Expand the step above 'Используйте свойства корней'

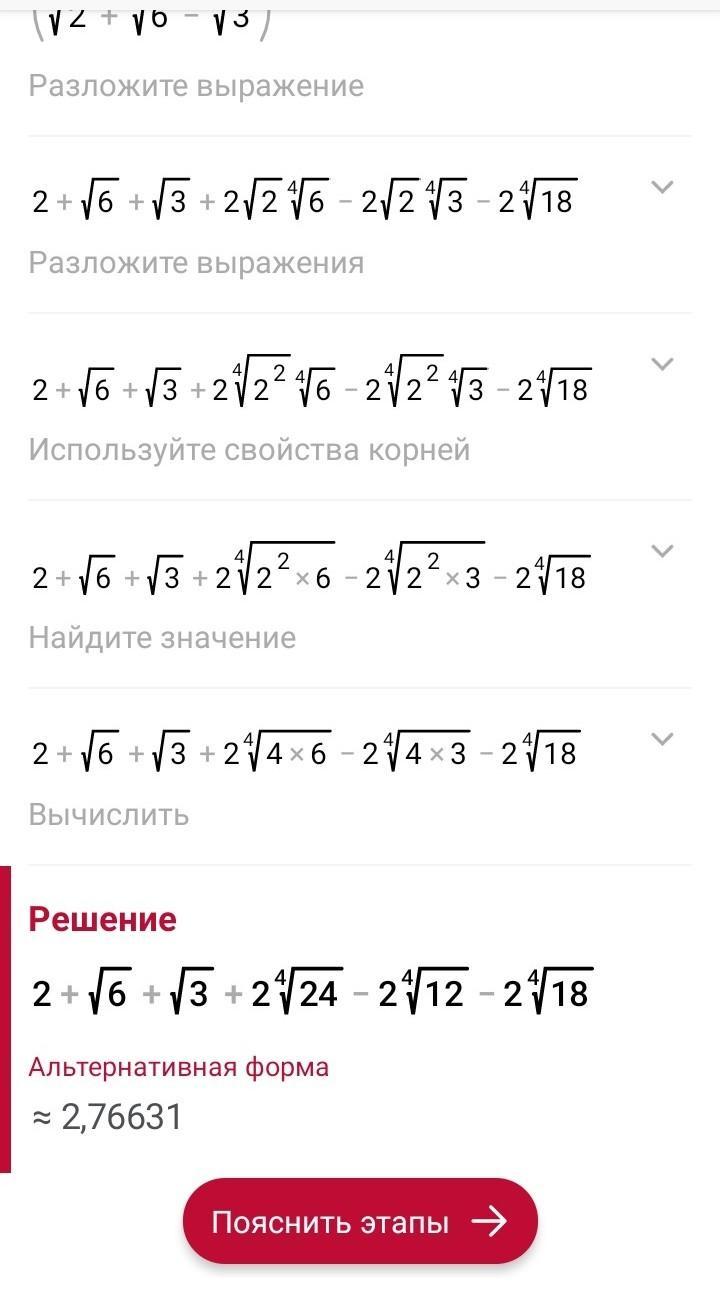(662, 364)
